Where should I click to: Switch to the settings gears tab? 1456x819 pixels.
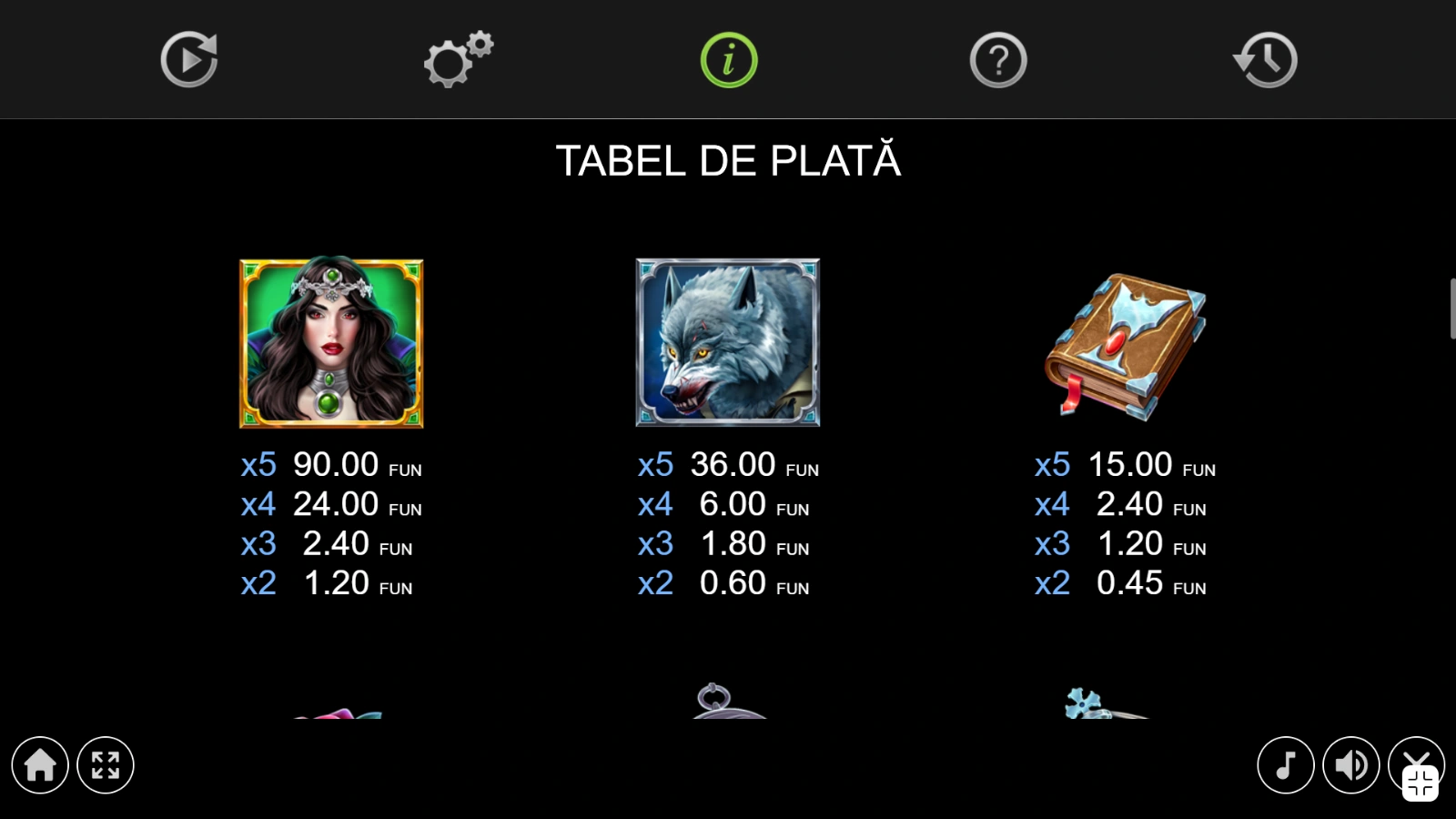point(458,60)
